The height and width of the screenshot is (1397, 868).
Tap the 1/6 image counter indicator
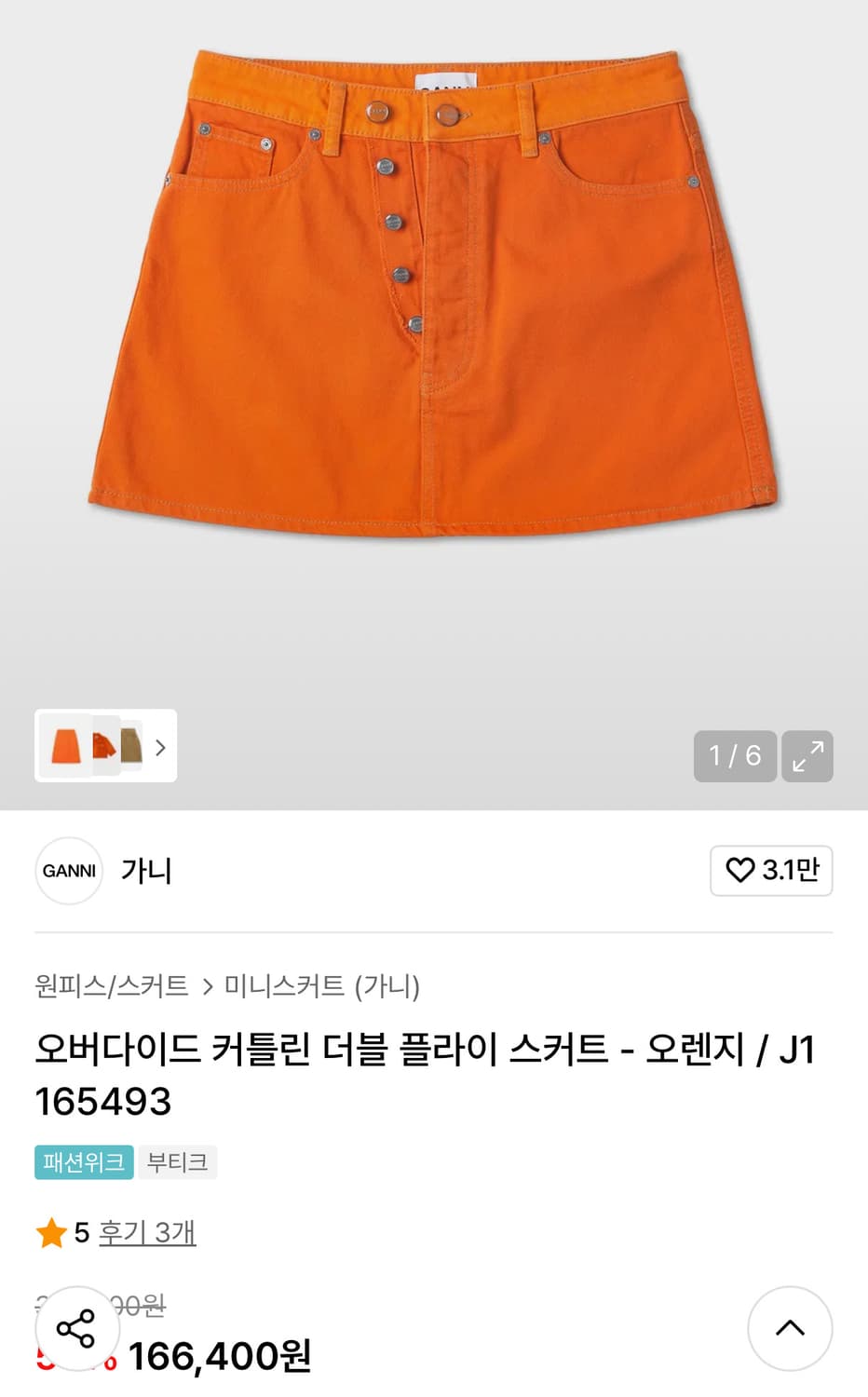click(736, 756)
